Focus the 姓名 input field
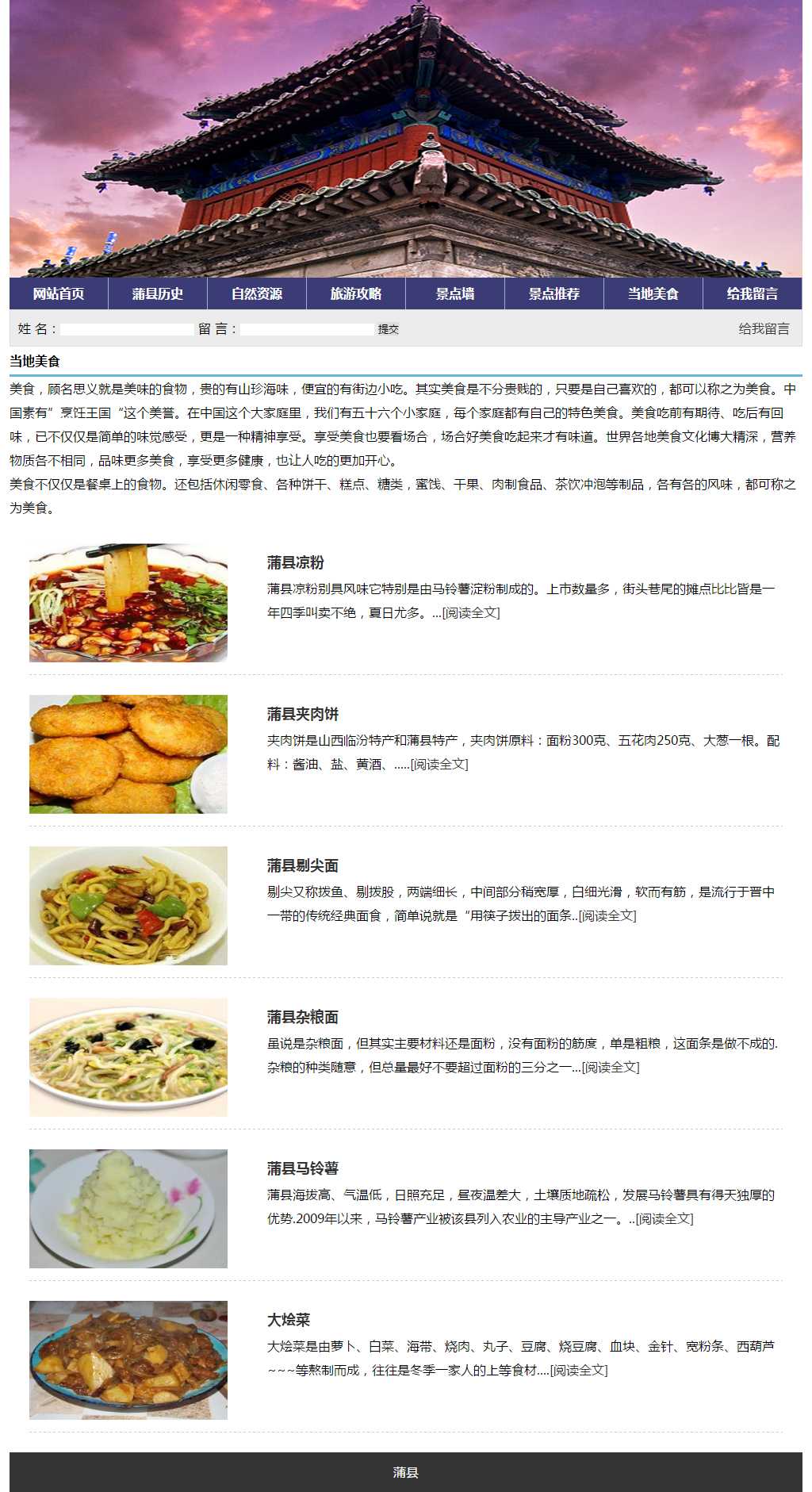The height and width of the screenshot is (1492, 812). click(127, 329)
